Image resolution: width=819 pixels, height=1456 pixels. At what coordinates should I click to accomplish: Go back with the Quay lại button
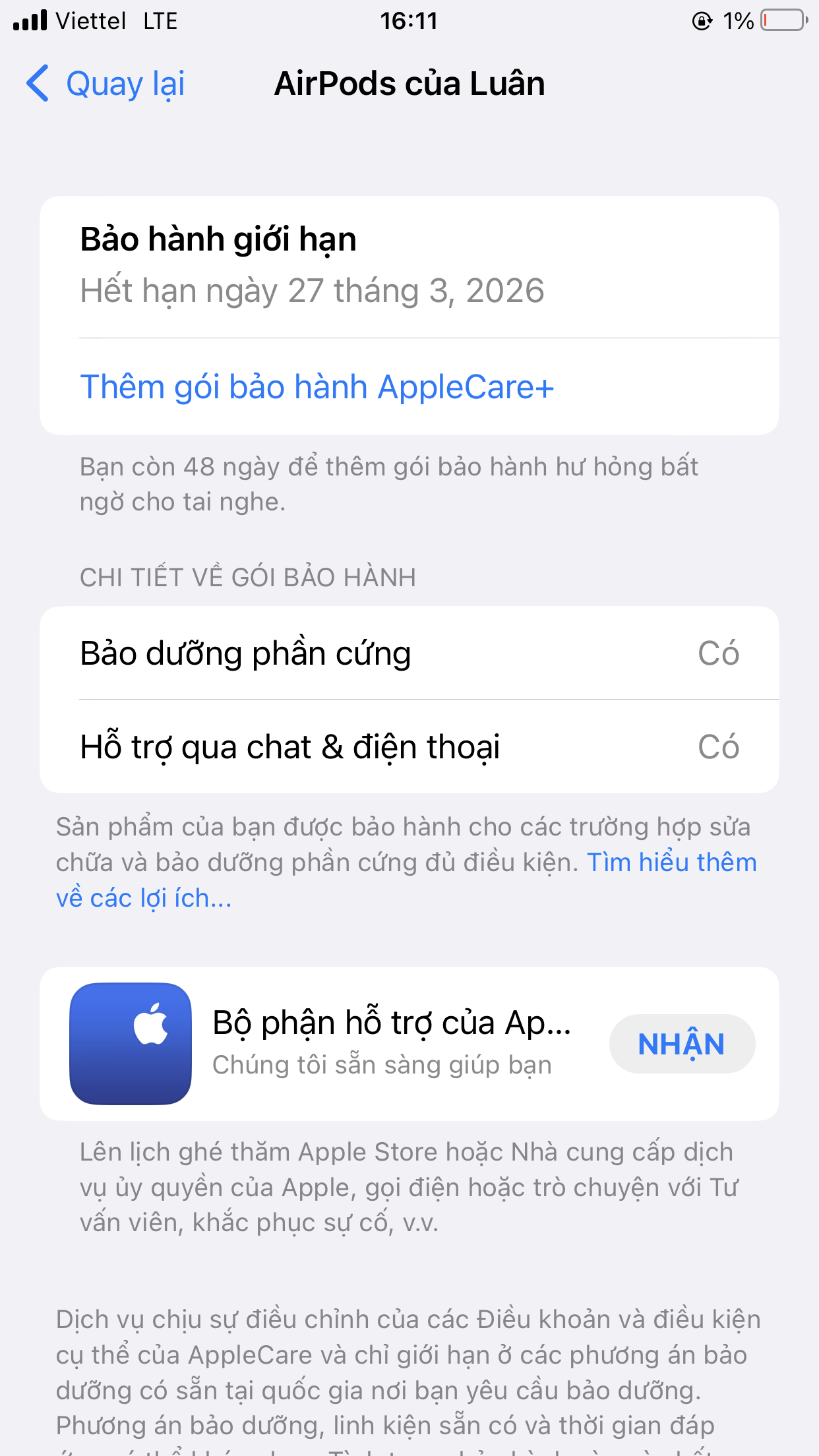tap(106, 84)
